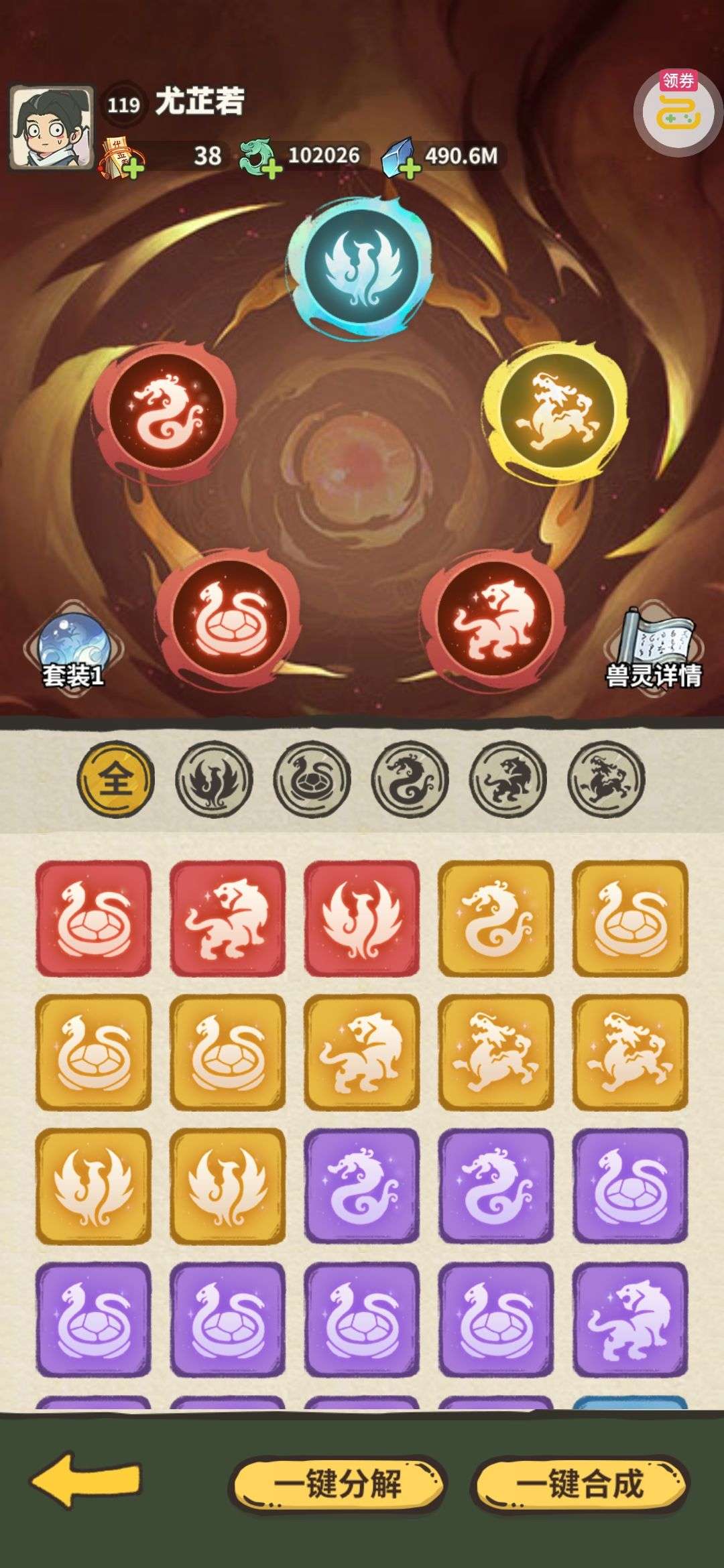Select the equipped red dragon slot
The height and width of the screenshot is (1568, 724).
[x=165, y=411]
